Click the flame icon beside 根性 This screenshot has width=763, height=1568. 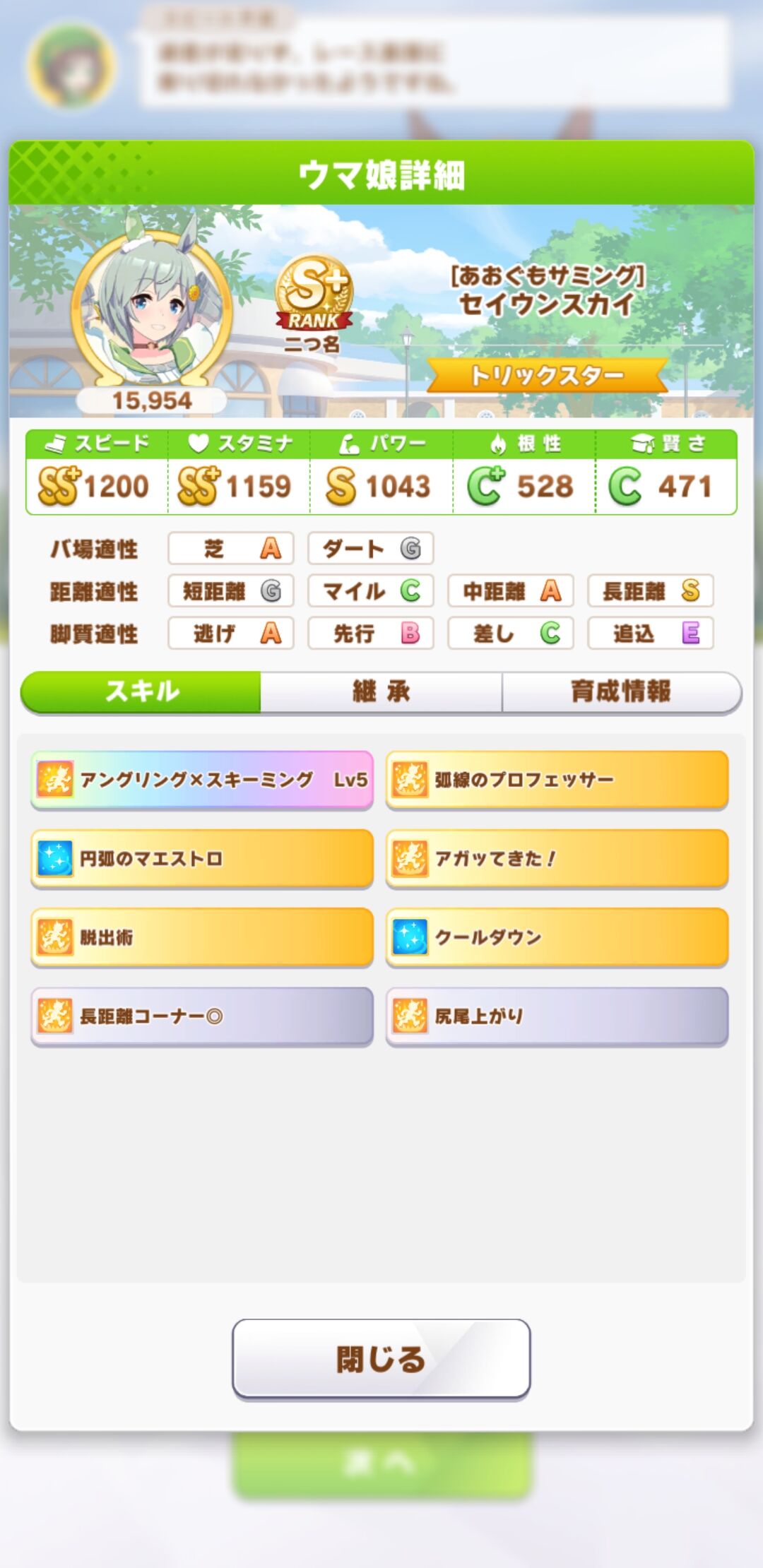pyautogui.click(x=499, y=443)
